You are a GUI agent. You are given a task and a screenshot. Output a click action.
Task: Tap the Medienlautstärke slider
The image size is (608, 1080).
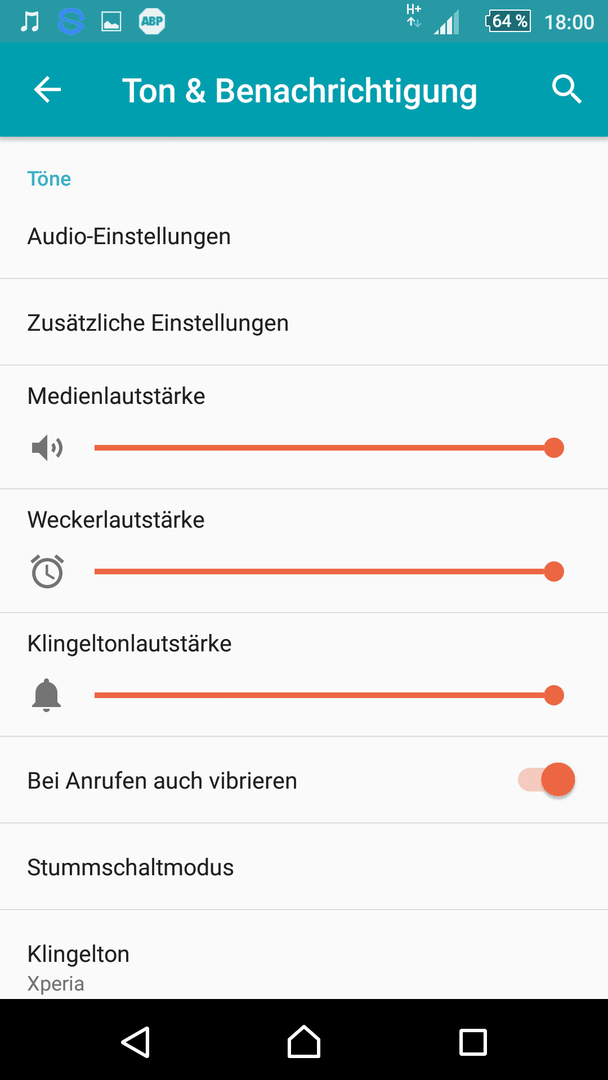(x=328, y=448)
